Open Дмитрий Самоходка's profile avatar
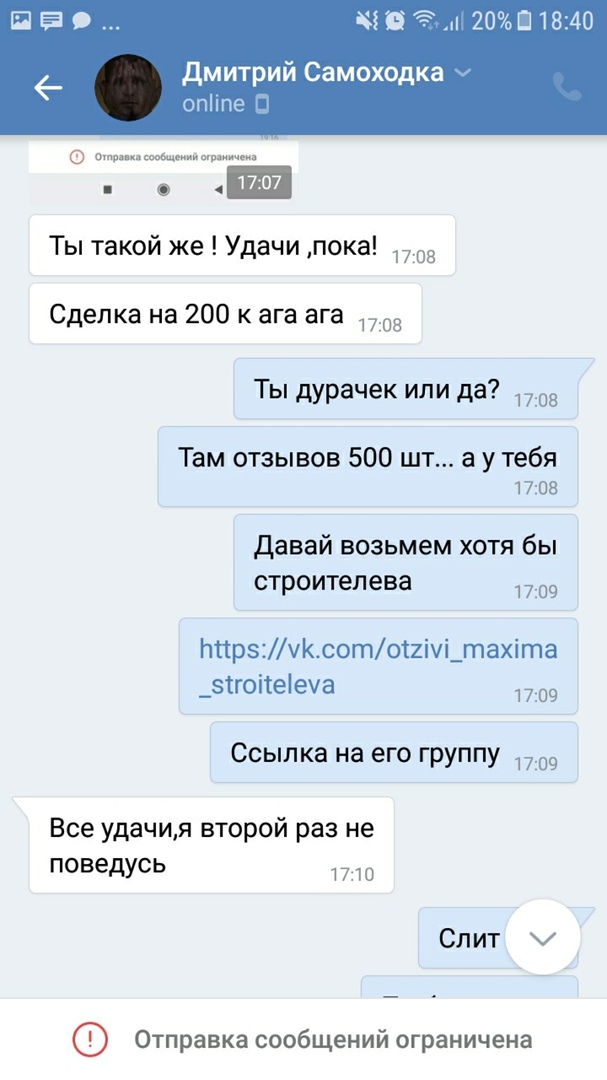The image size is (607, 1080). point(128,88)
